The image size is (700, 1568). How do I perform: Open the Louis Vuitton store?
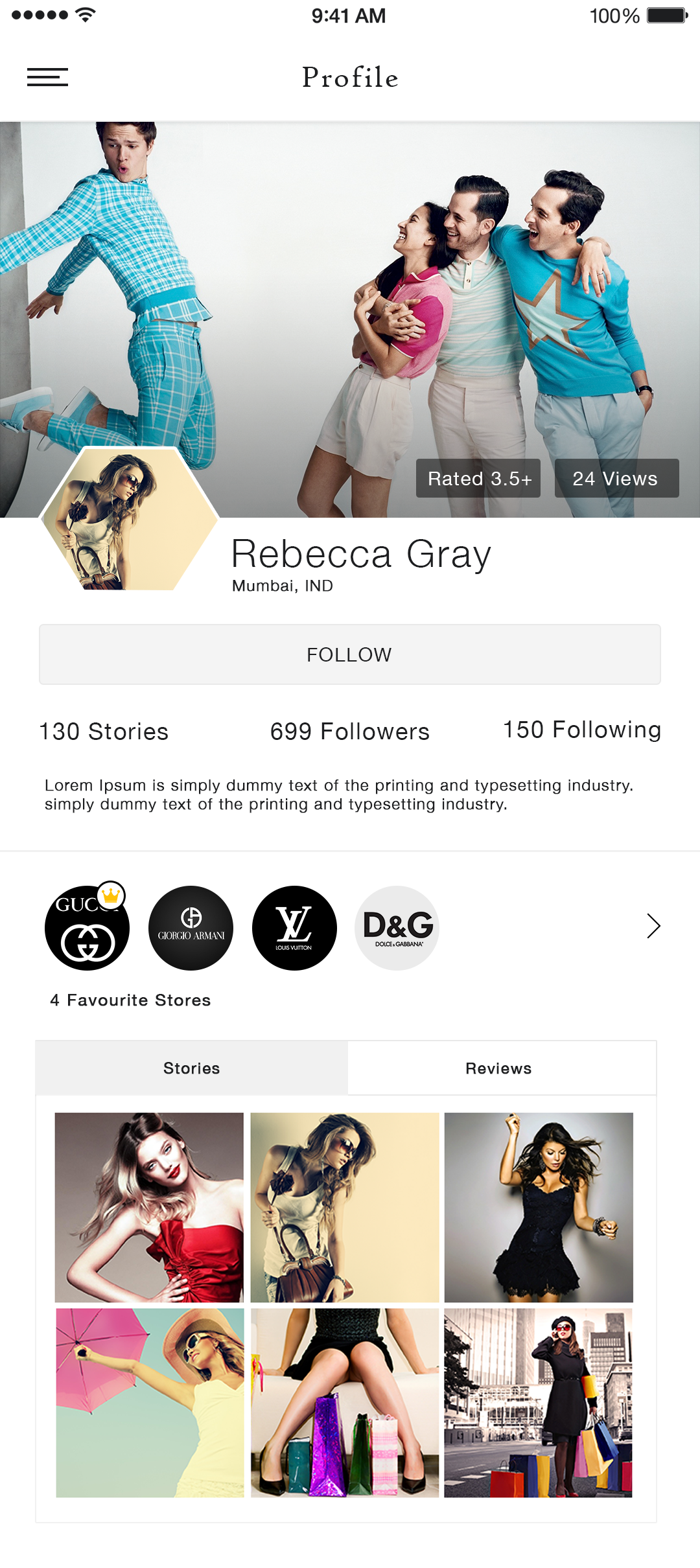(x=294, y=928)
